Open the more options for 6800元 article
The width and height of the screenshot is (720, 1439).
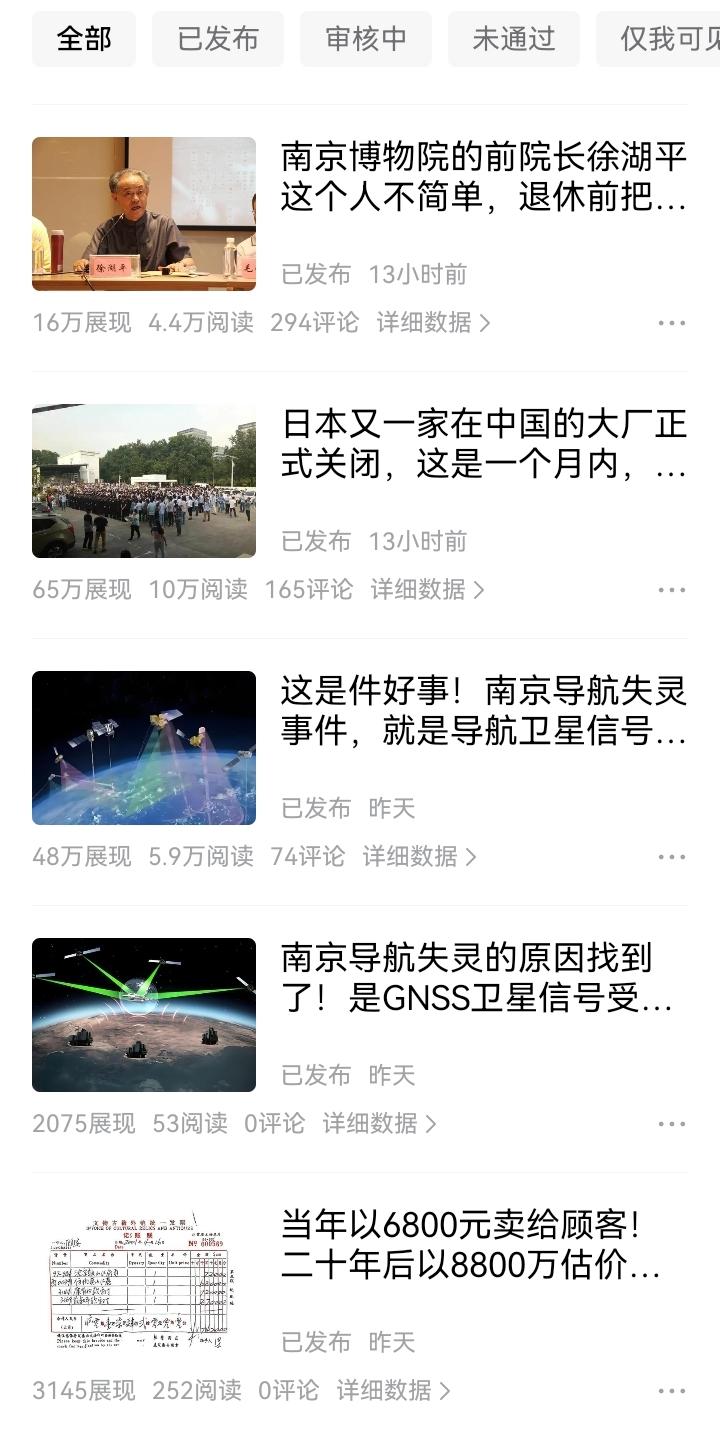point(672,1391)
